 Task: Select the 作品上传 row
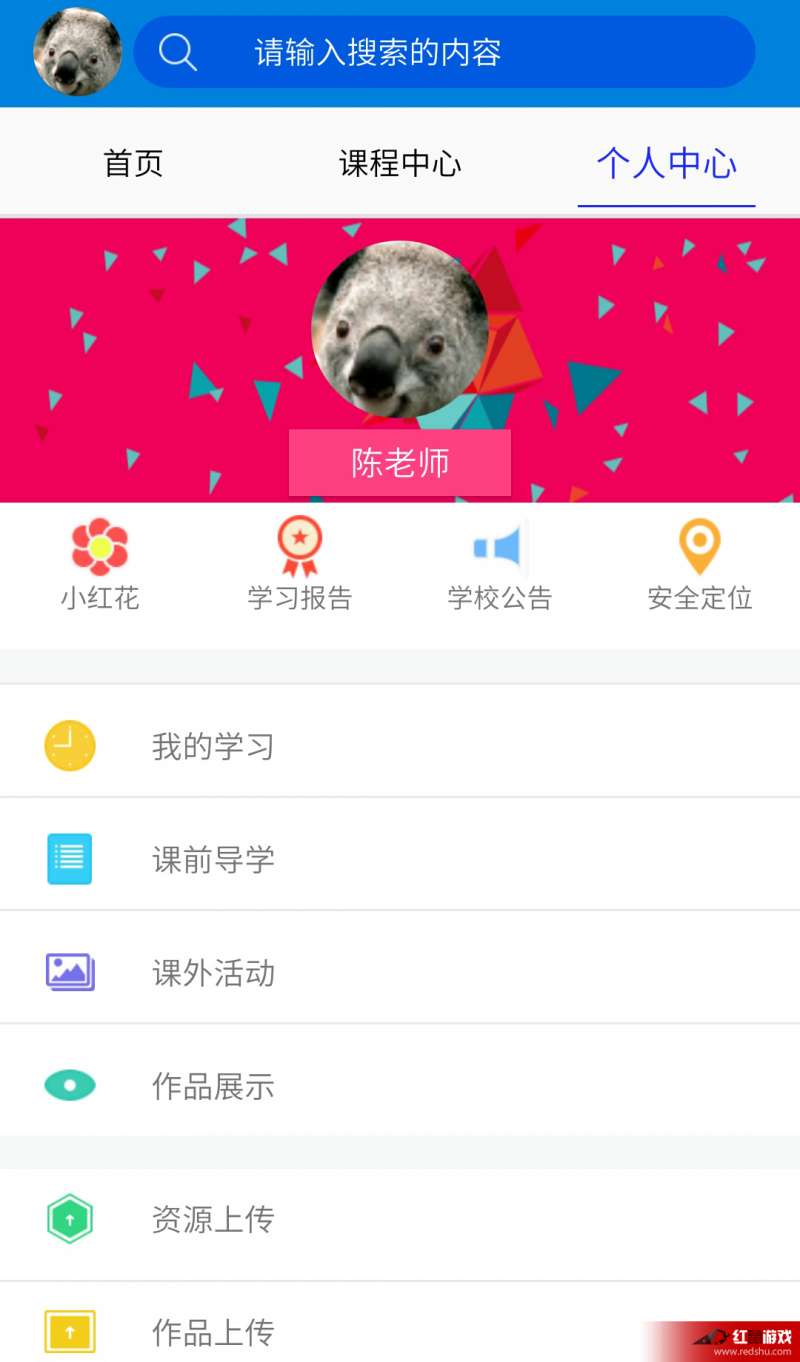tap(400, 1331)
